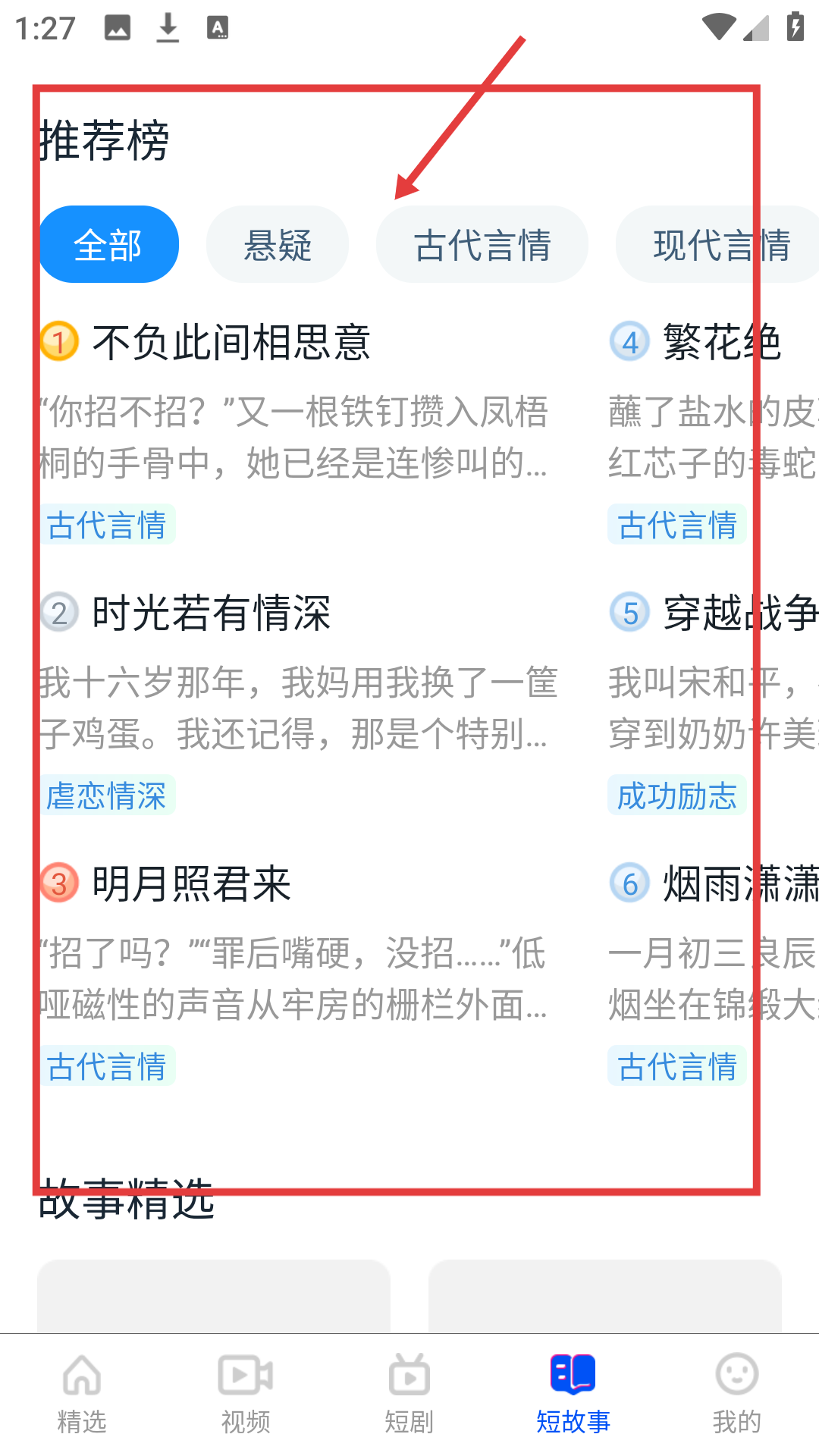Open the story 时光若有情深
The height and width of the screenshot is (1456, 819).
coord(212,613)
